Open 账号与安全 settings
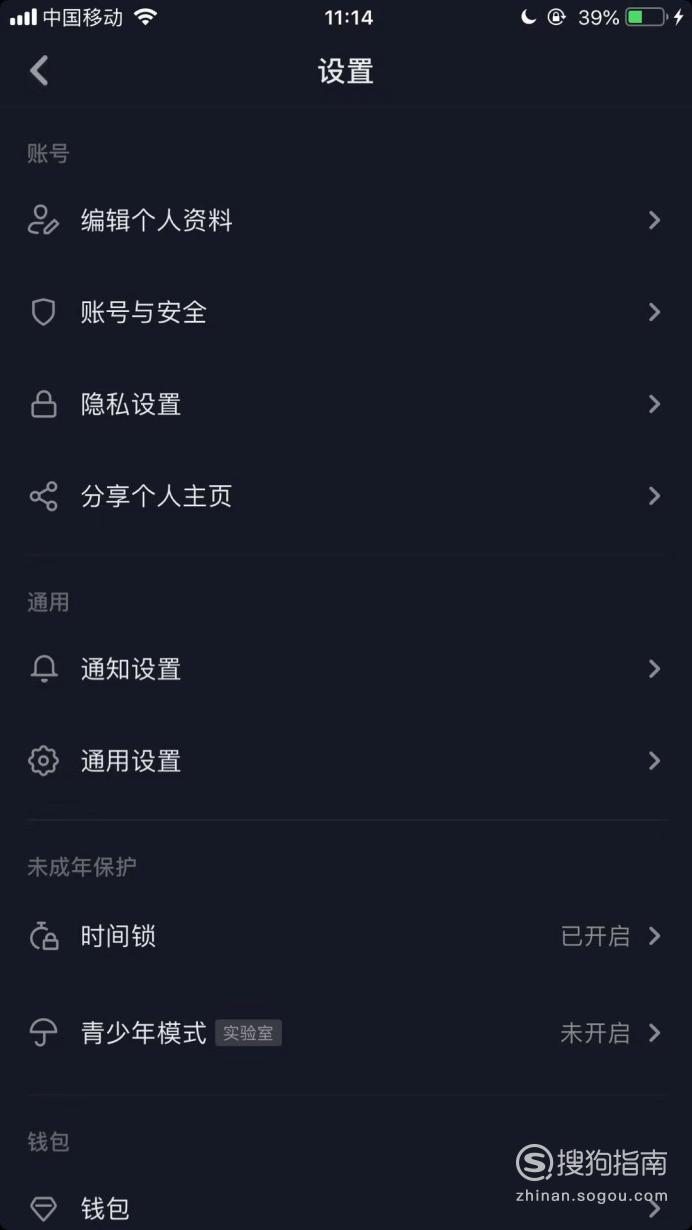Viewport: 692px width, 1230px height. tap(346, 312)
